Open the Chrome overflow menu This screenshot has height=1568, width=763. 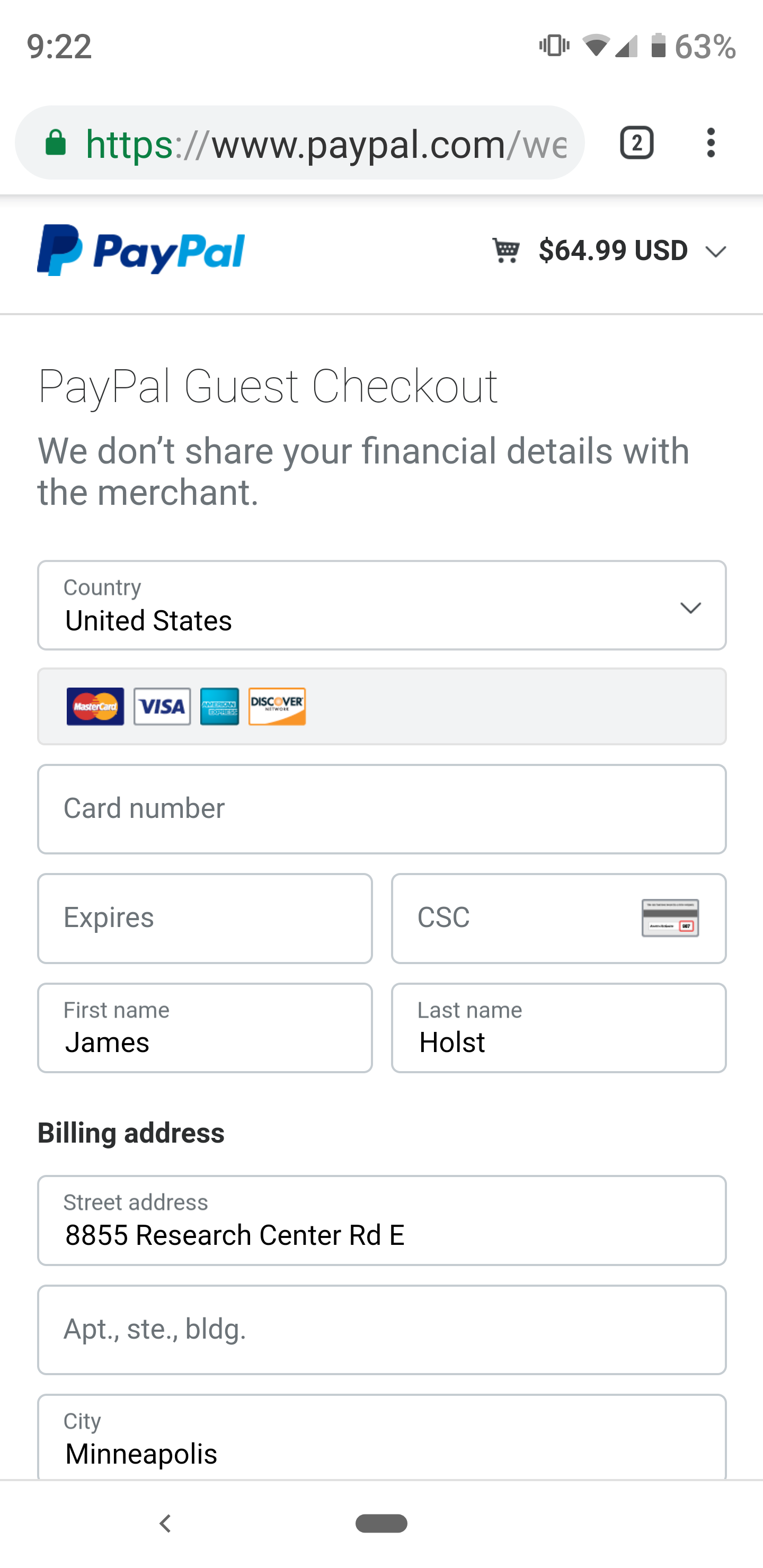coord(711,143)
